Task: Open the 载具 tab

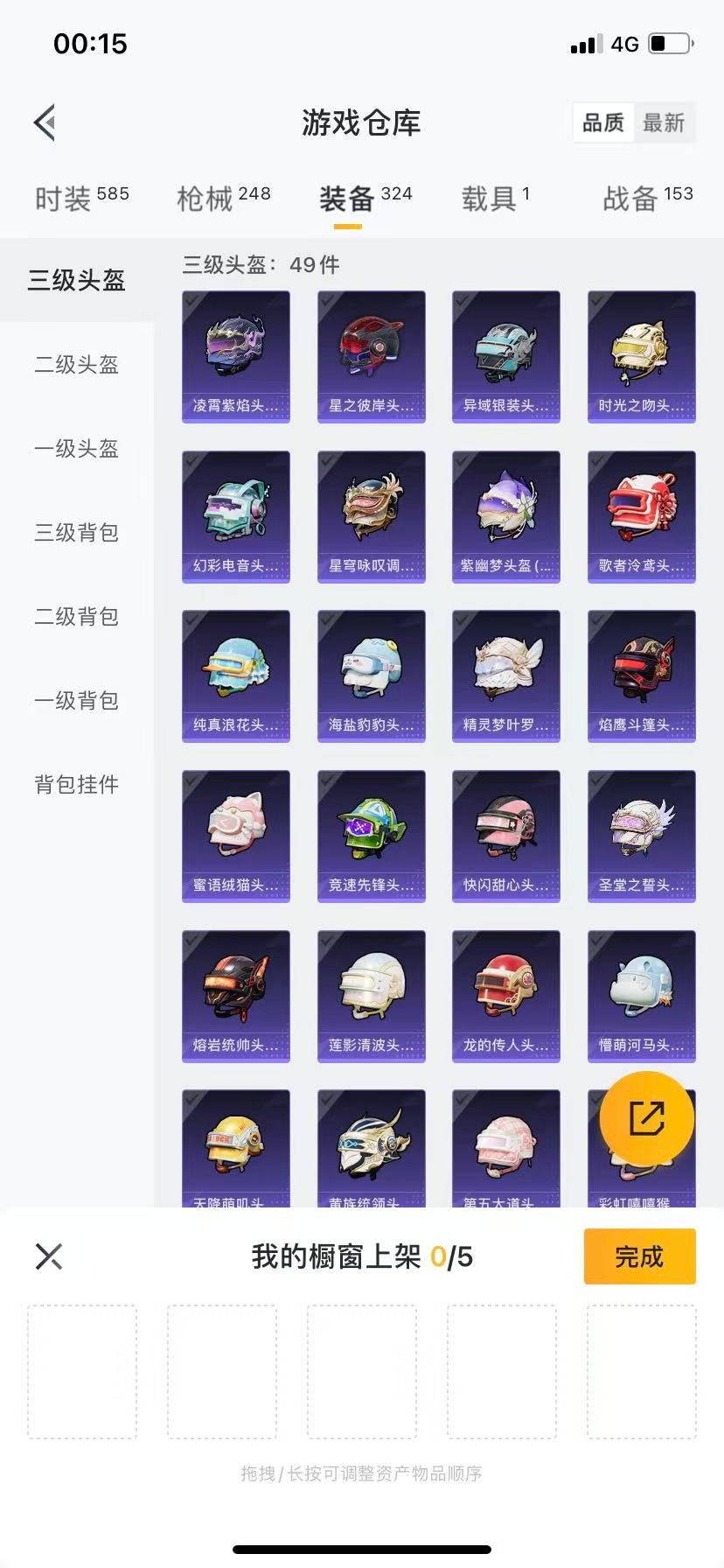Action: point(495,199)
